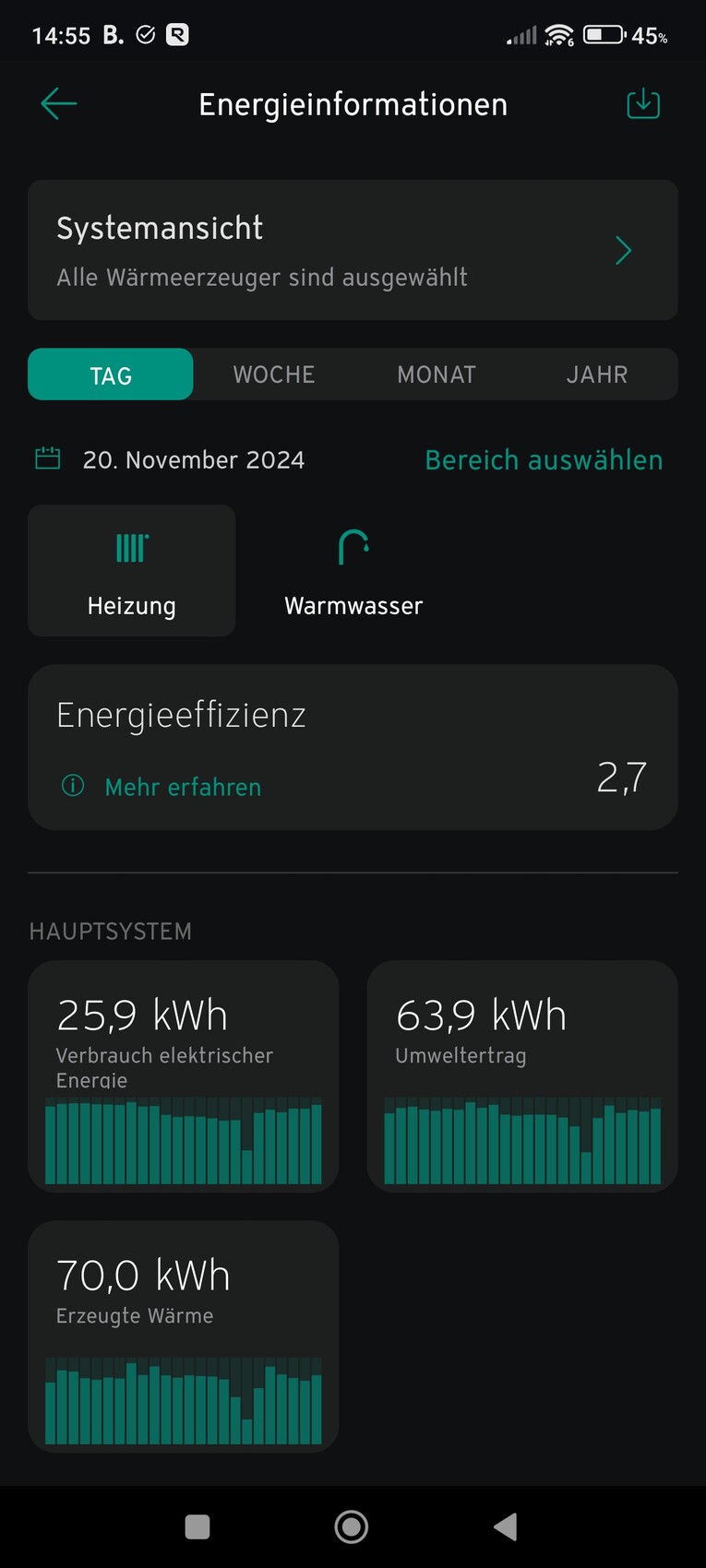
Task: Open the Erzeugte Wärme card
Action: pyautogui.click(x=184, y=1336)
